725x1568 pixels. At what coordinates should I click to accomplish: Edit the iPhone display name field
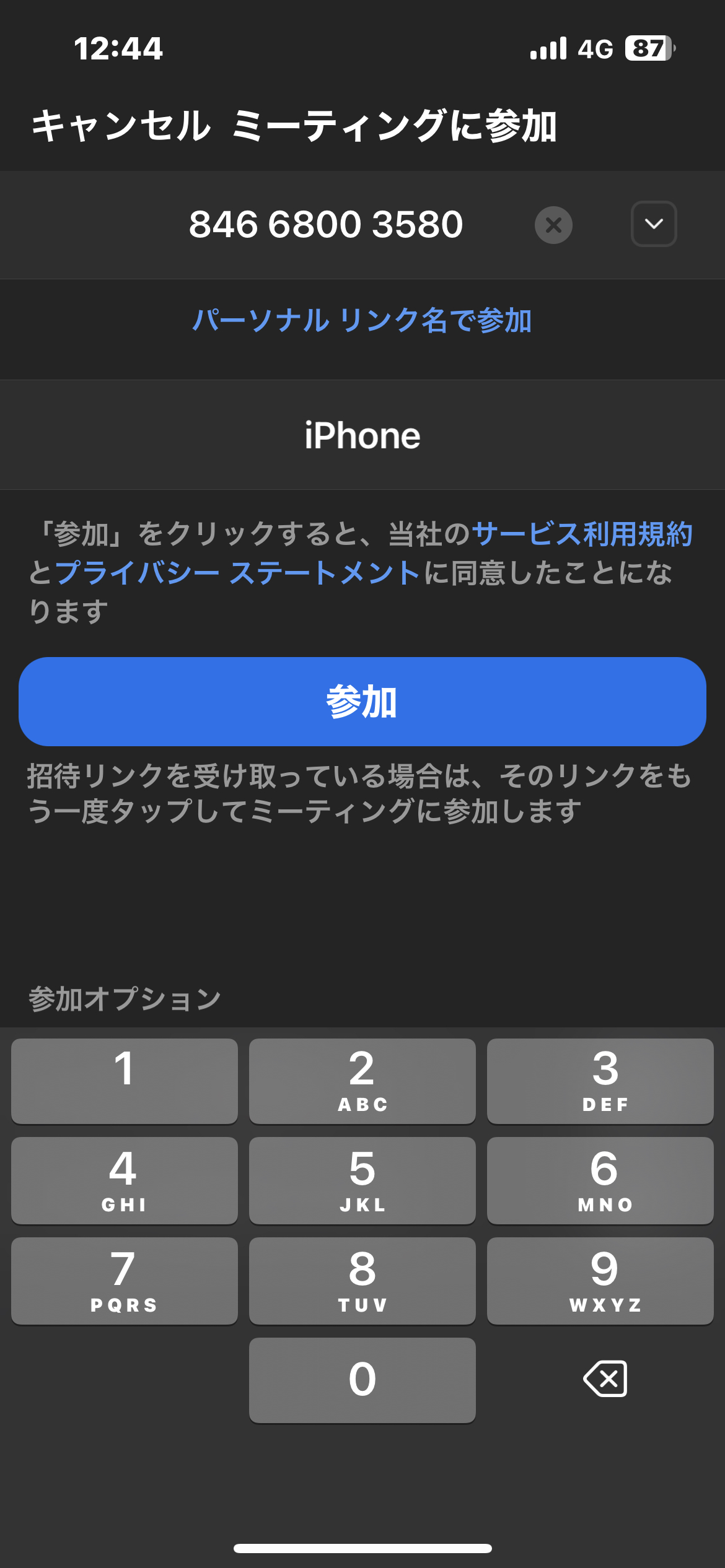(x=362, y=435)
